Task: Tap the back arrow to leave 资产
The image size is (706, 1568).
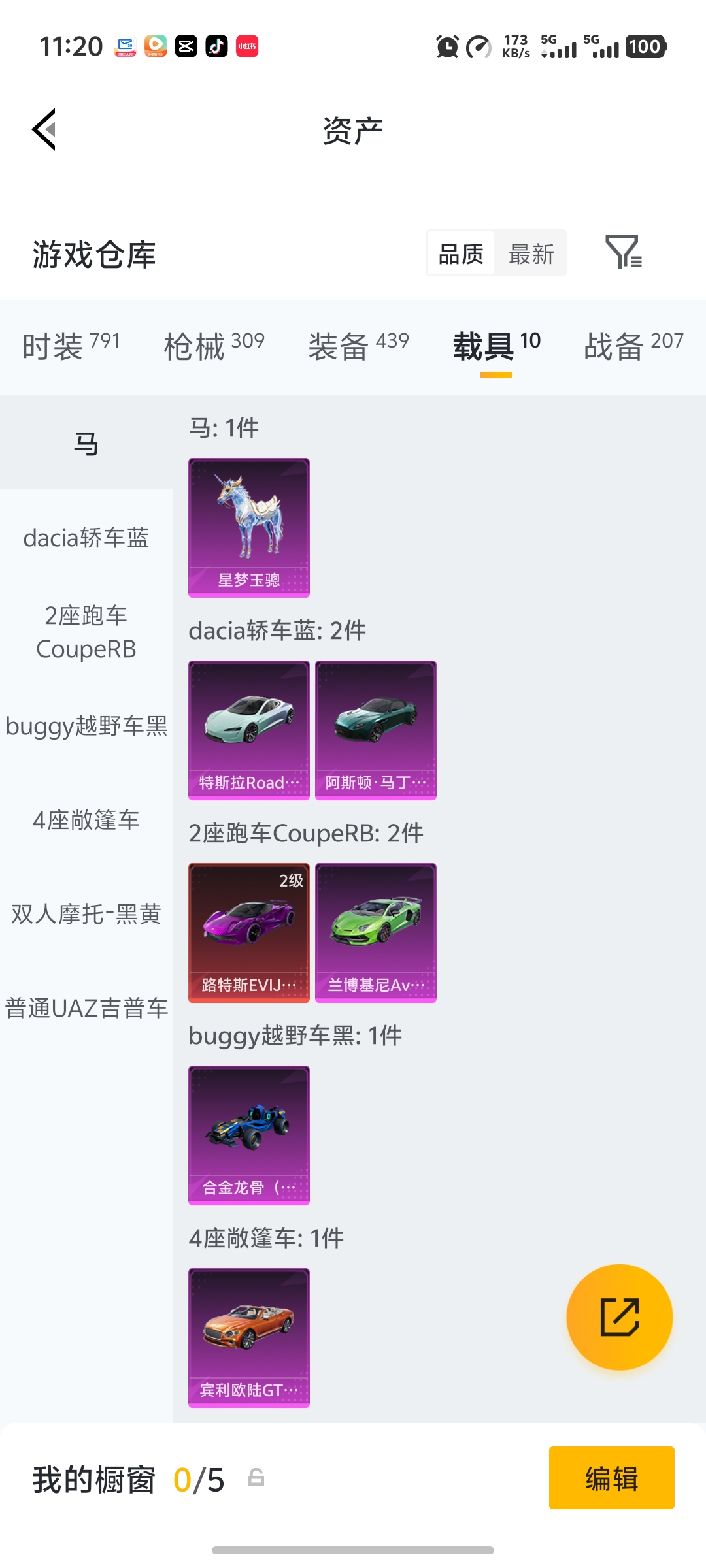Action: point(43,129)
